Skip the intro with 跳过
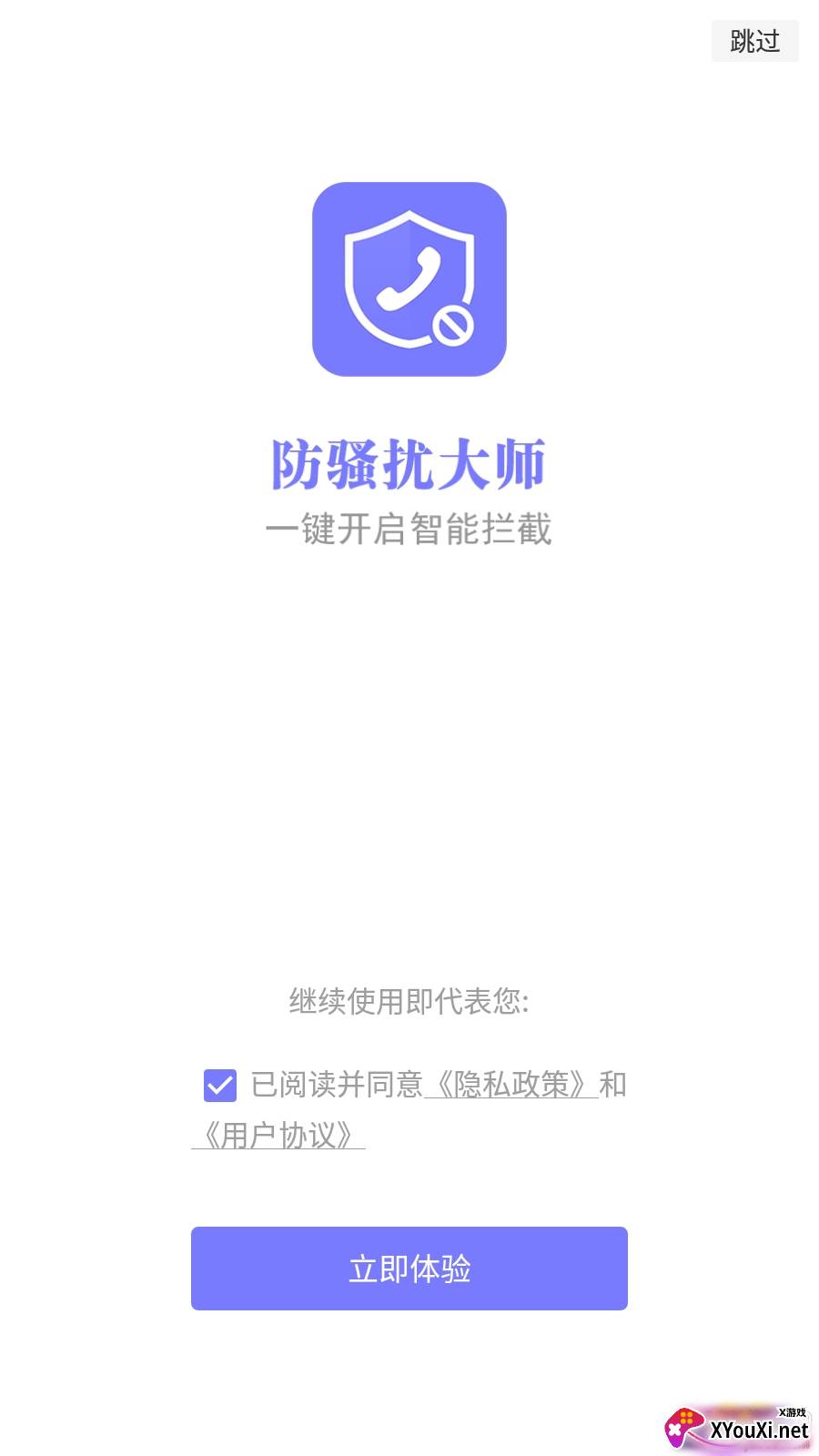The height and width of the screenshot is (1456, 819). [754, 41]
